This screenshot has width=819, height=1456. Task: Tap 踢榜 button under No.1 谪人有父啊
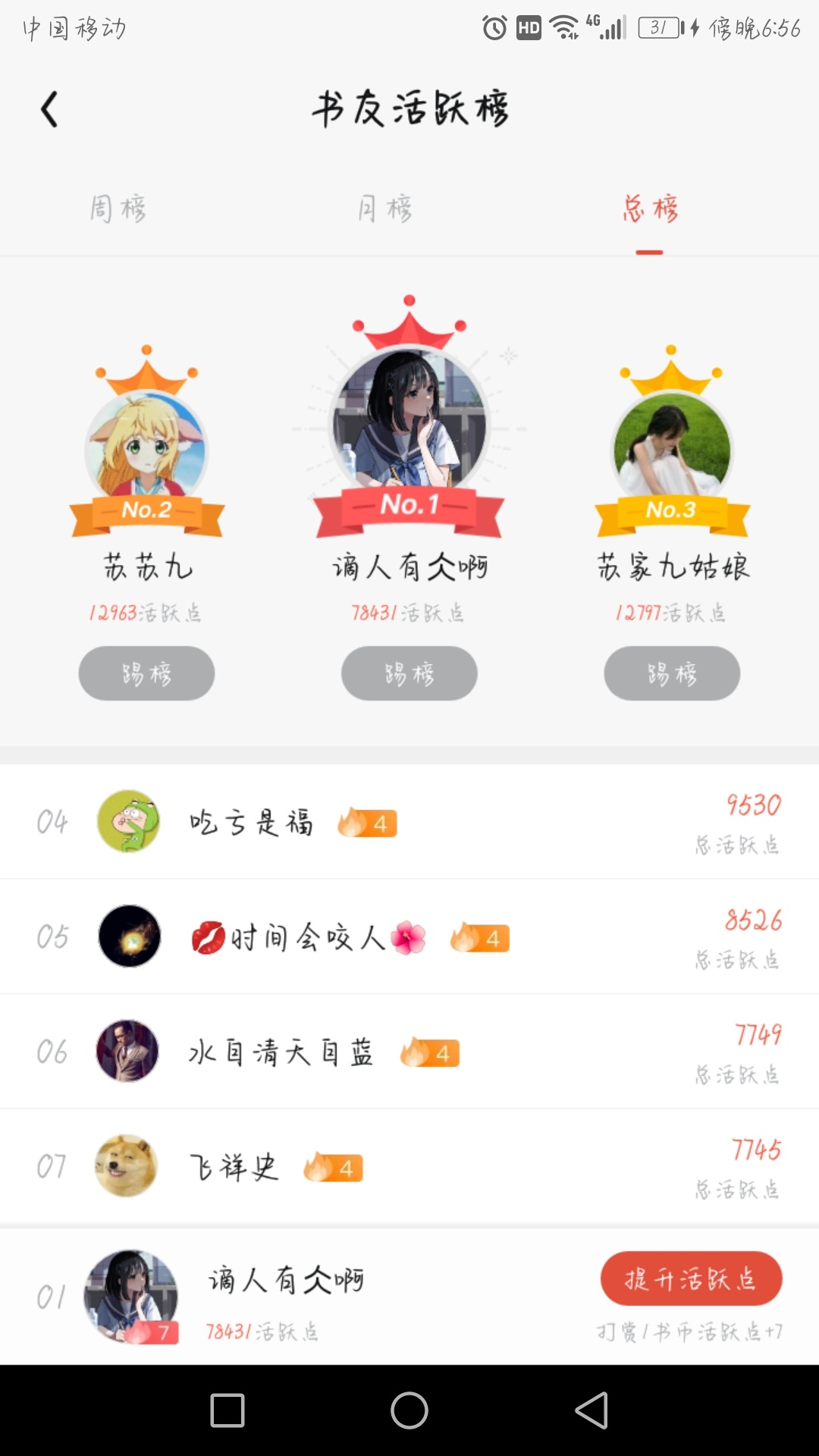(x=409, y=673)
